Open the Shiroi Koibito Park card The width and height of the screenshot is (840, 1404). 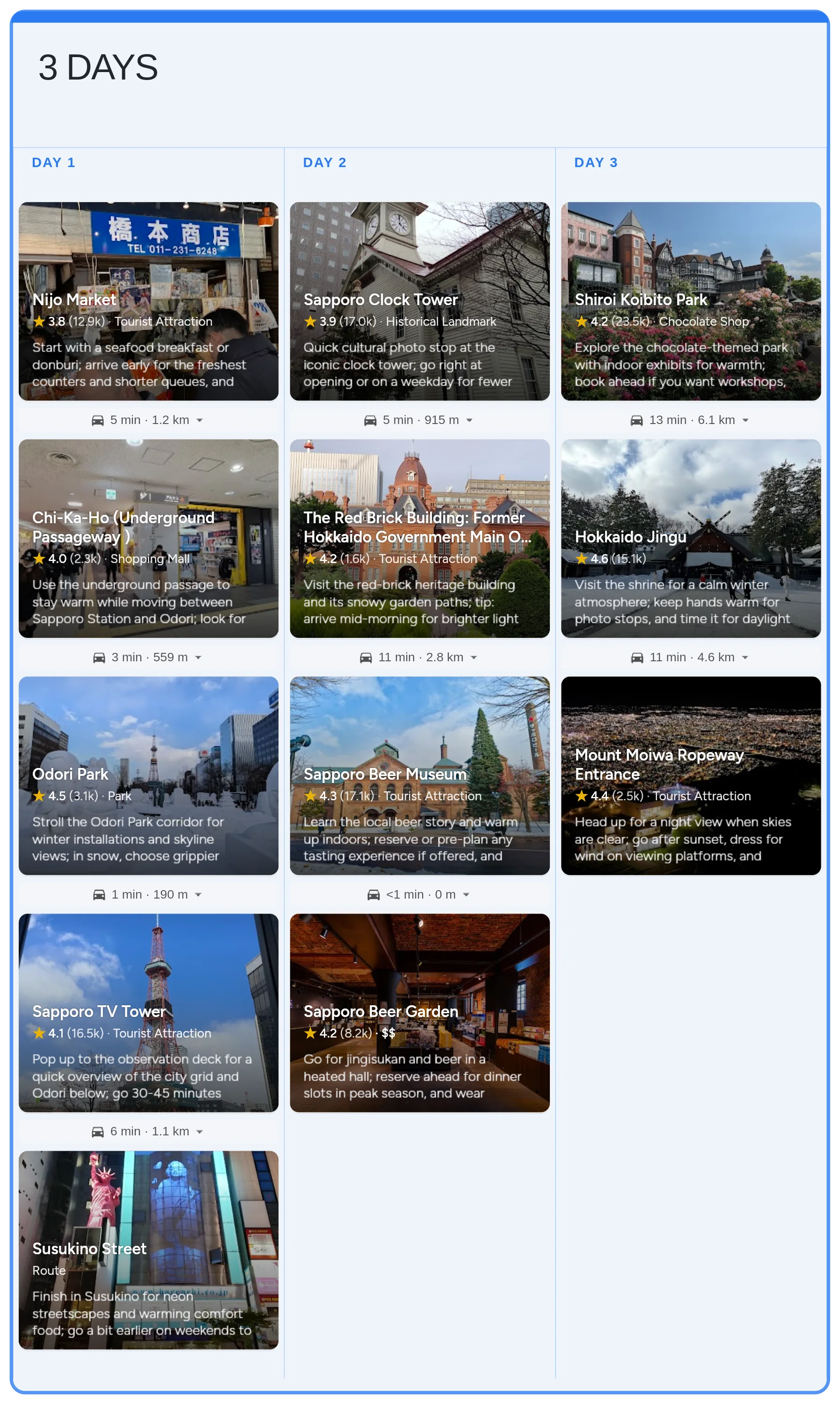pos(691,301)
